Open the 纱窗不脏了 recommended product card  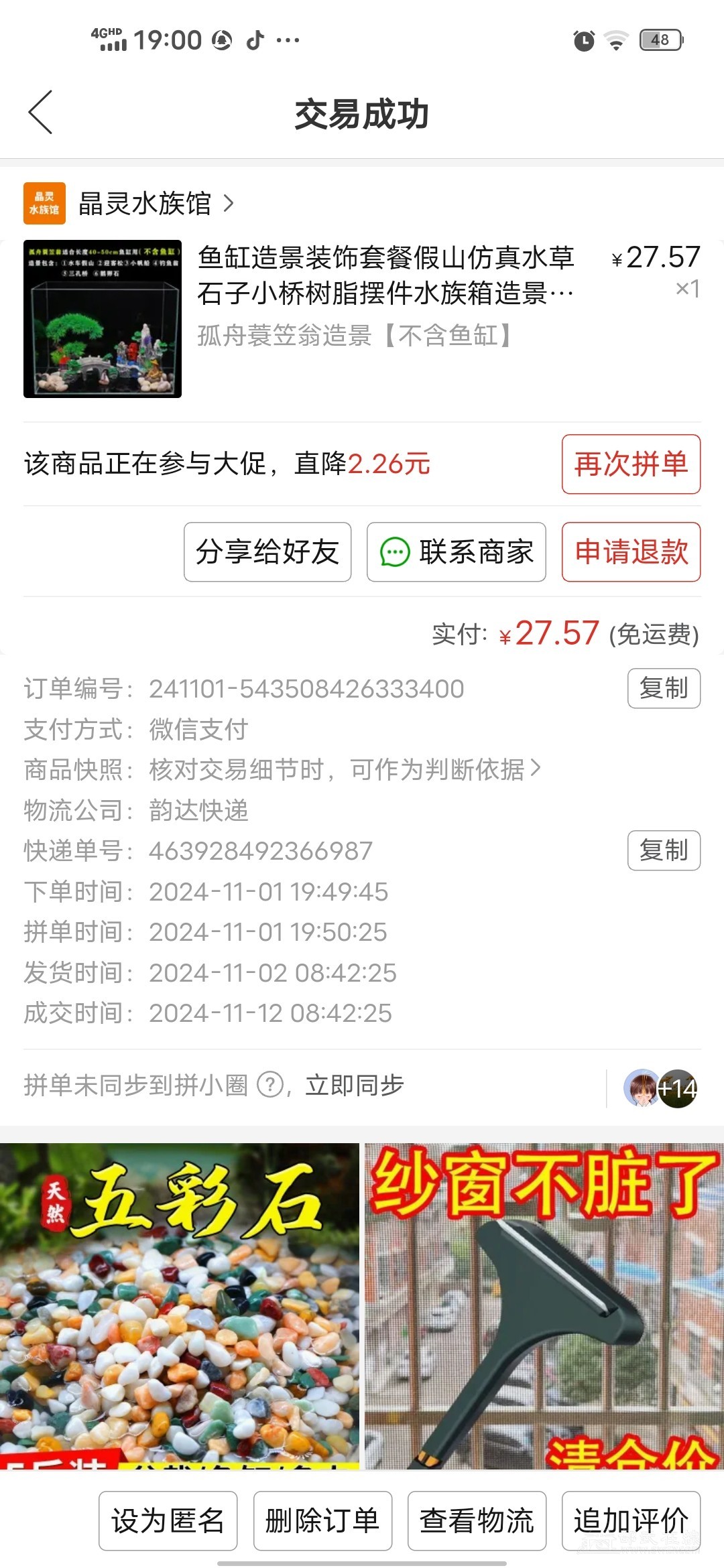(544, 1307)
